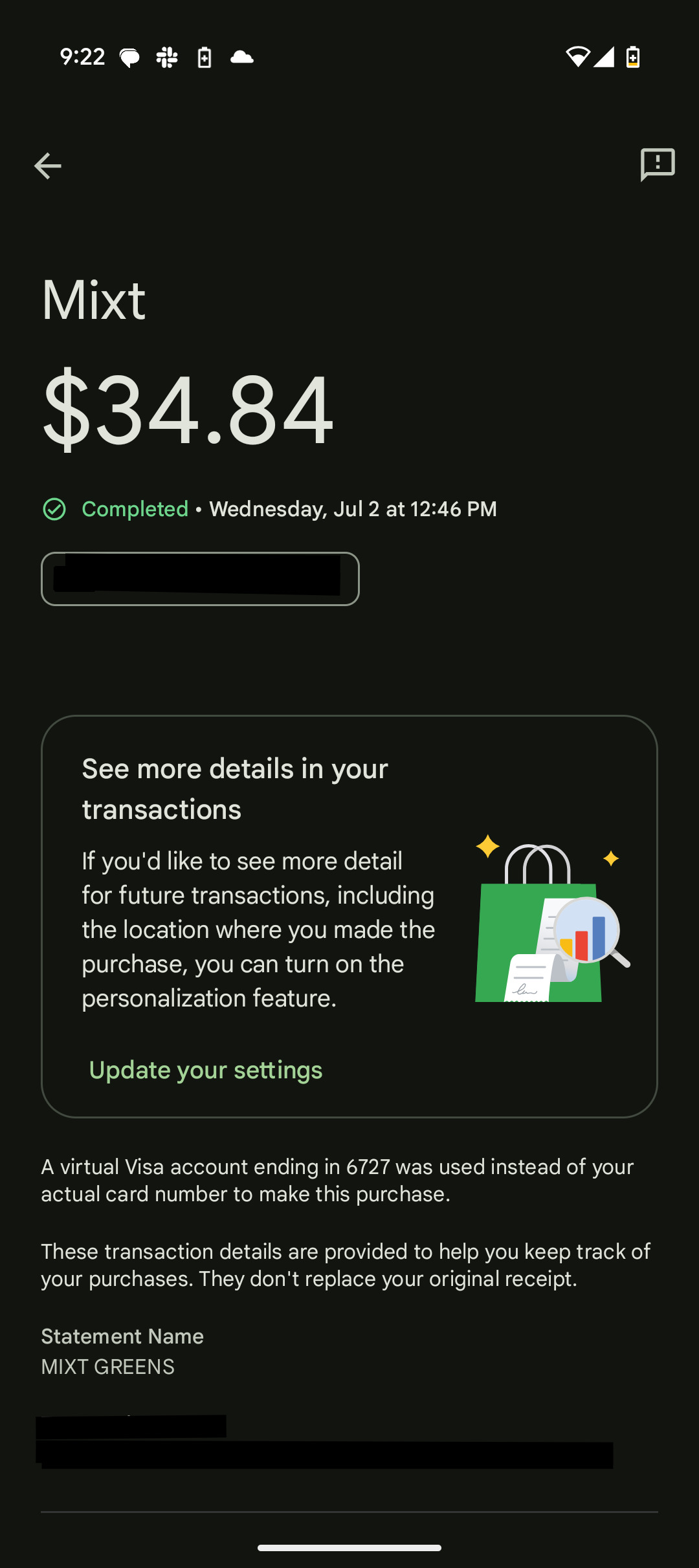
Task: Tap the redacted chip under Completed status
Action: [200, 579]
